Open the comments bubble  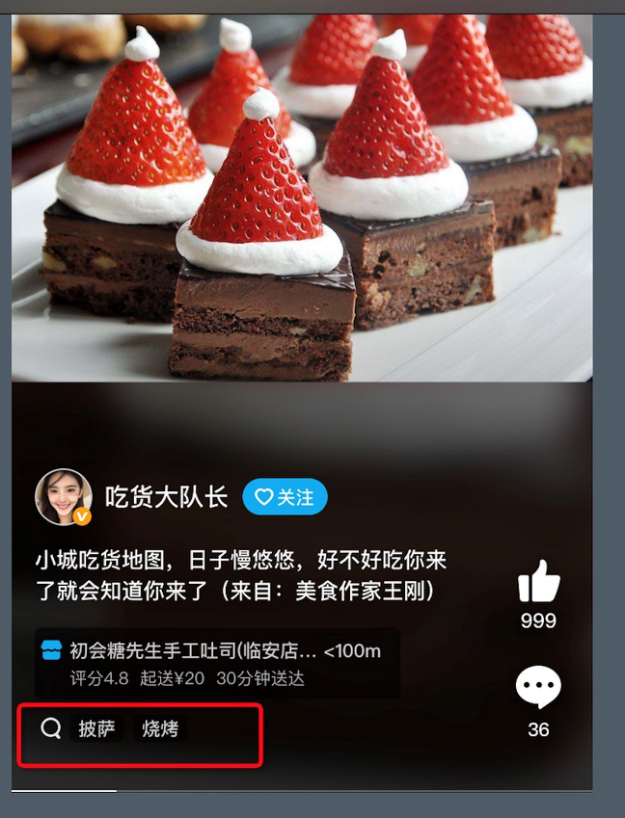(x=538, y=688)
